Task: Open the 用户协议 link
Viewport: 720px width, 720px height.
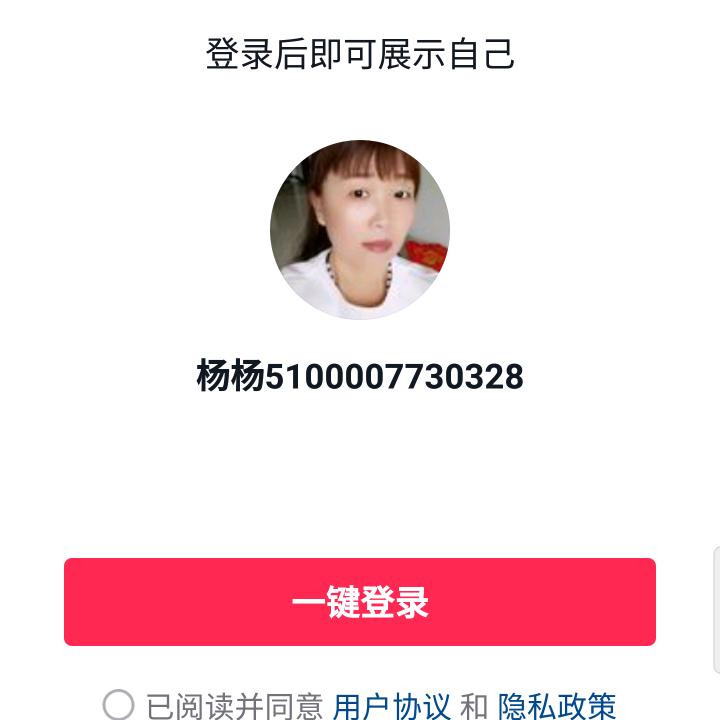Action: (x=392, y=706)
